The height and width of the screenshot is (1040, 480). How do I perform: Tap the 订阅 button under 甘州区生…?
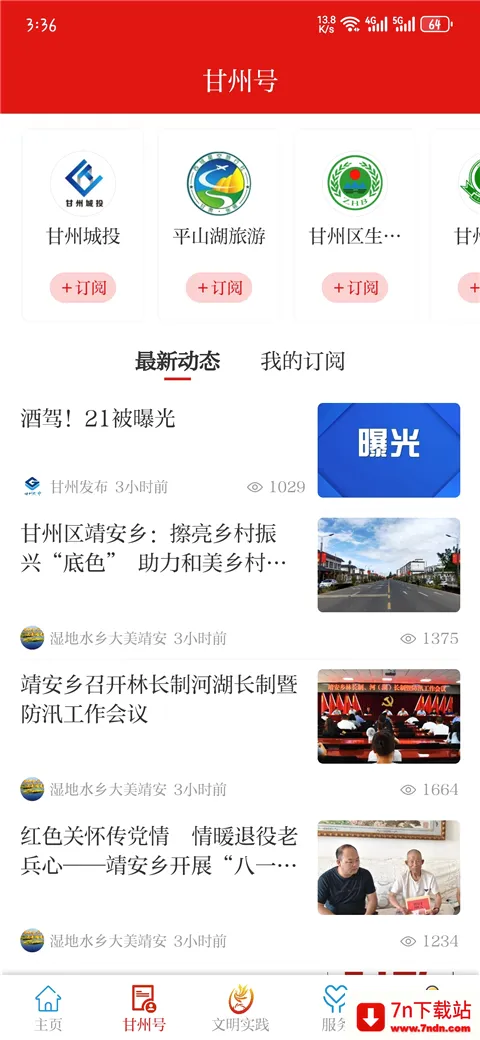point(355,288)
